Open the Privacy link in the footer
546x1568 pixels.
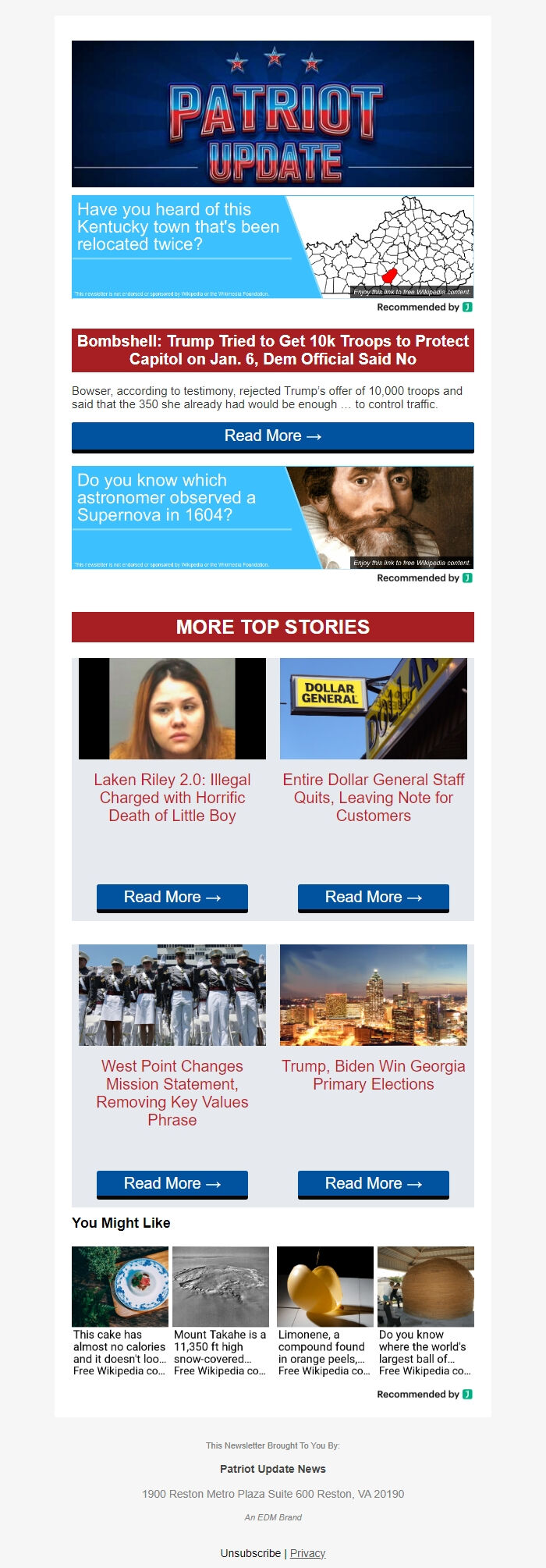pos(307,1553)
